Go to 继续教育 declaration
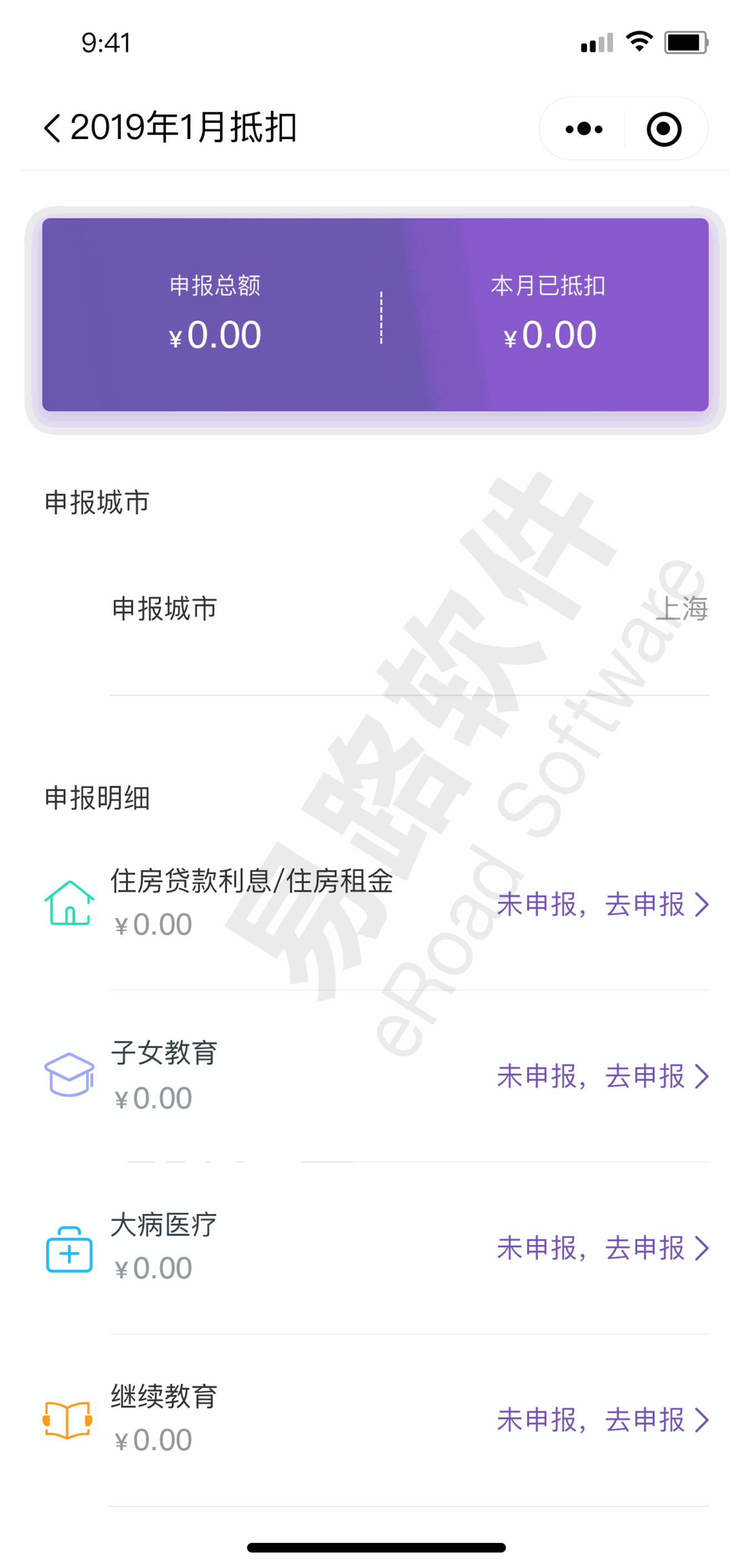Image resolution: width=751 pixels, height=1568 pixels. point(602,1420)
